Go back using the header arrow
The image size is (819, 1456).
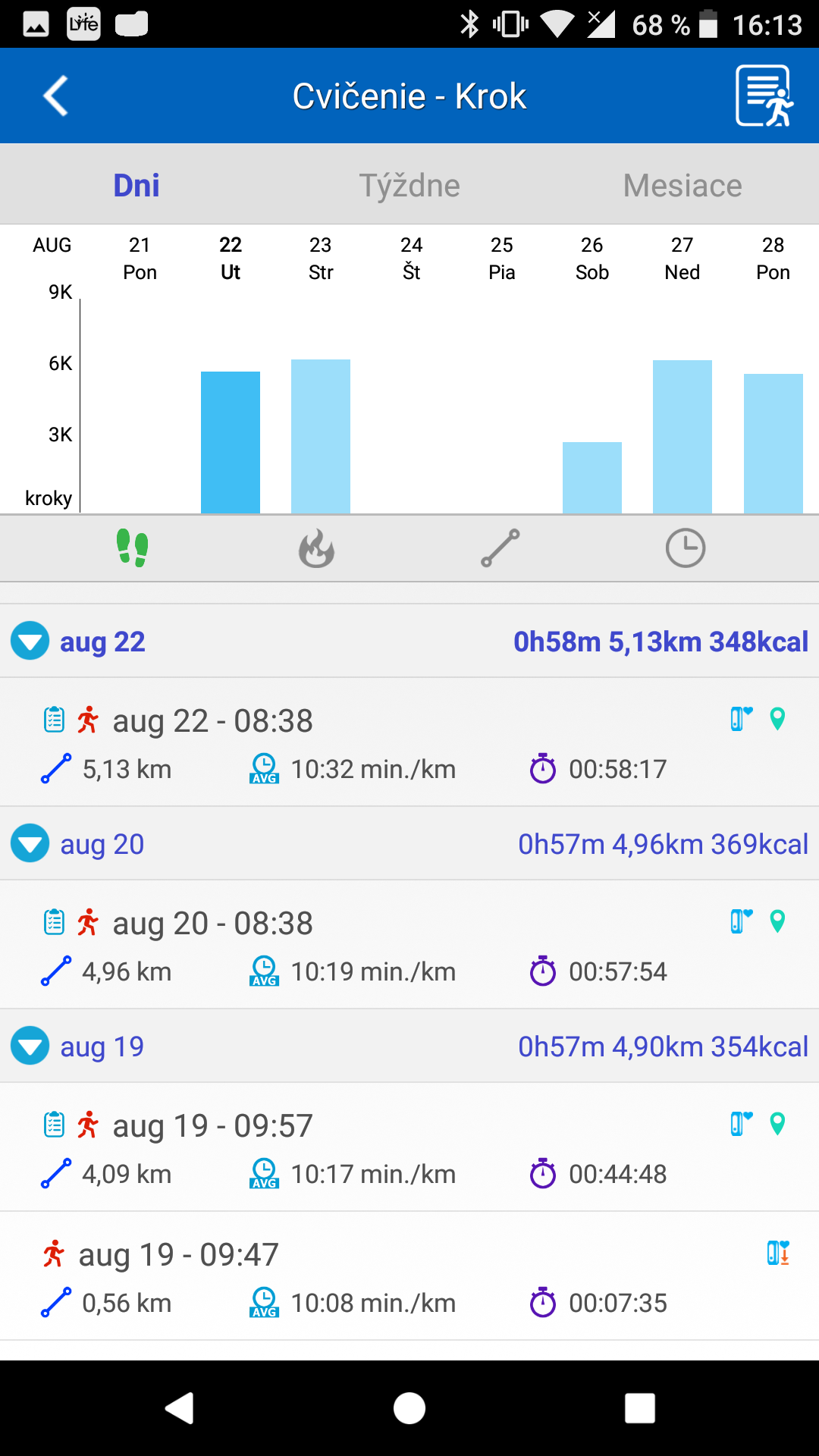click(x=56, y=96)
